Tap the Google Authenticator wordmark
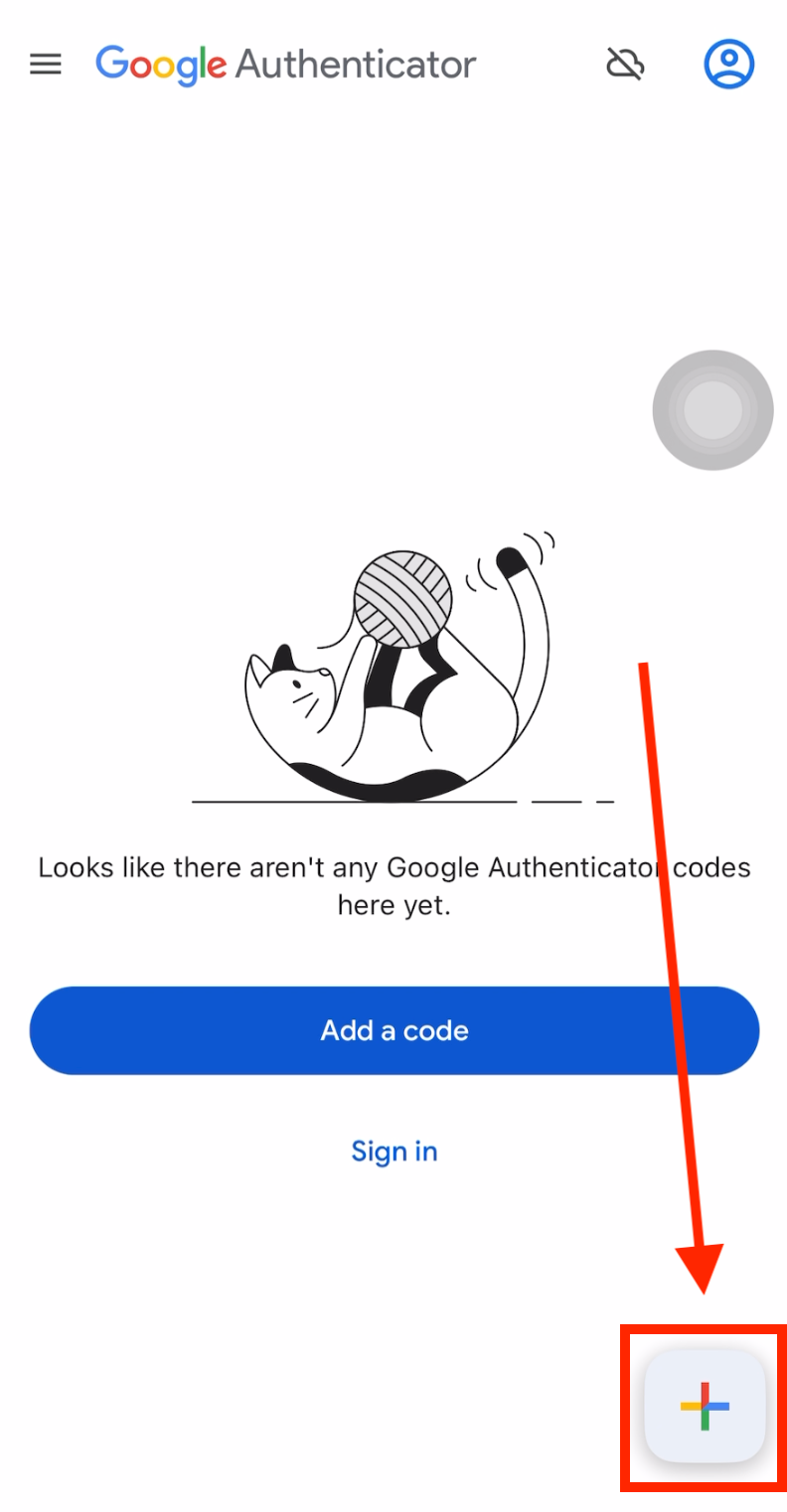 click(285, 64)
